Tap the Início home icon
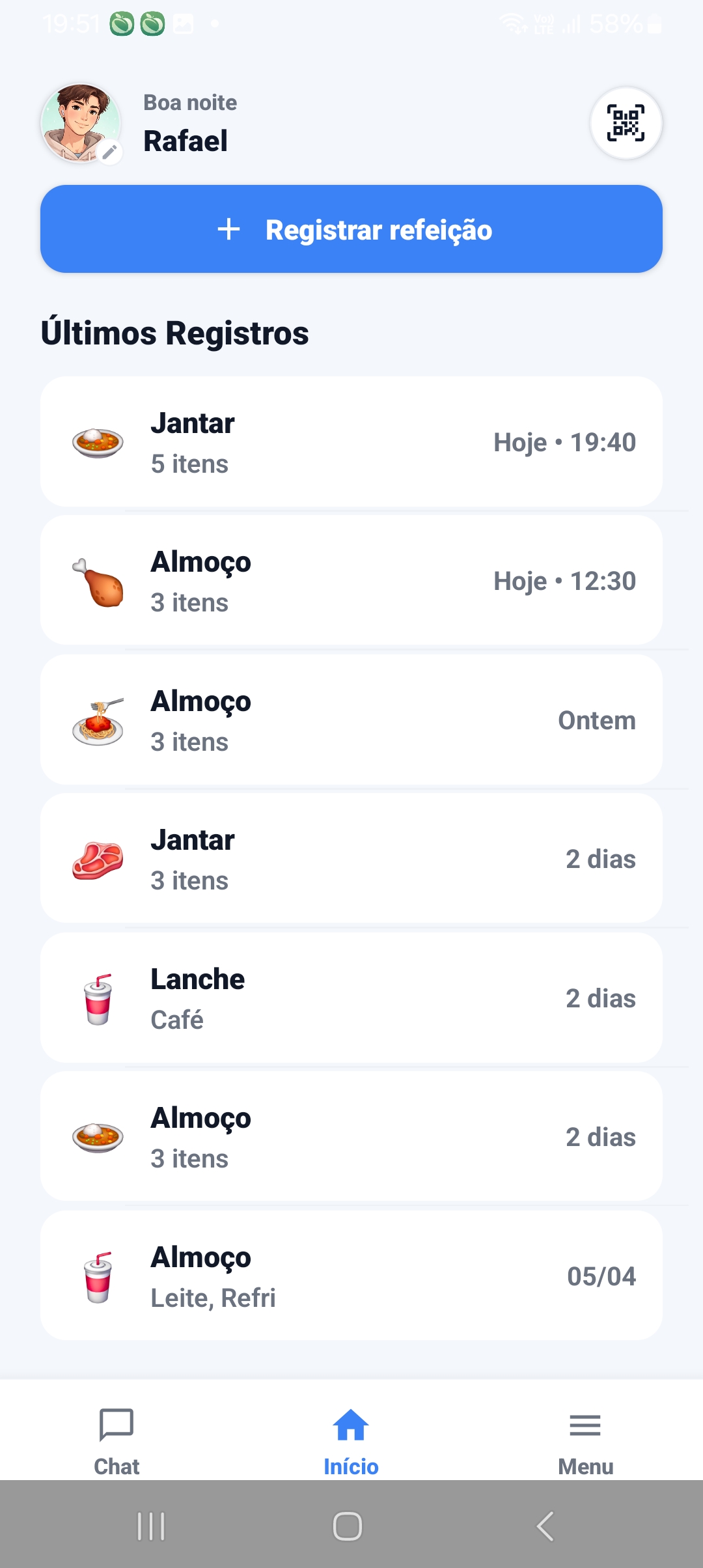 click(x=350, y=1425)
